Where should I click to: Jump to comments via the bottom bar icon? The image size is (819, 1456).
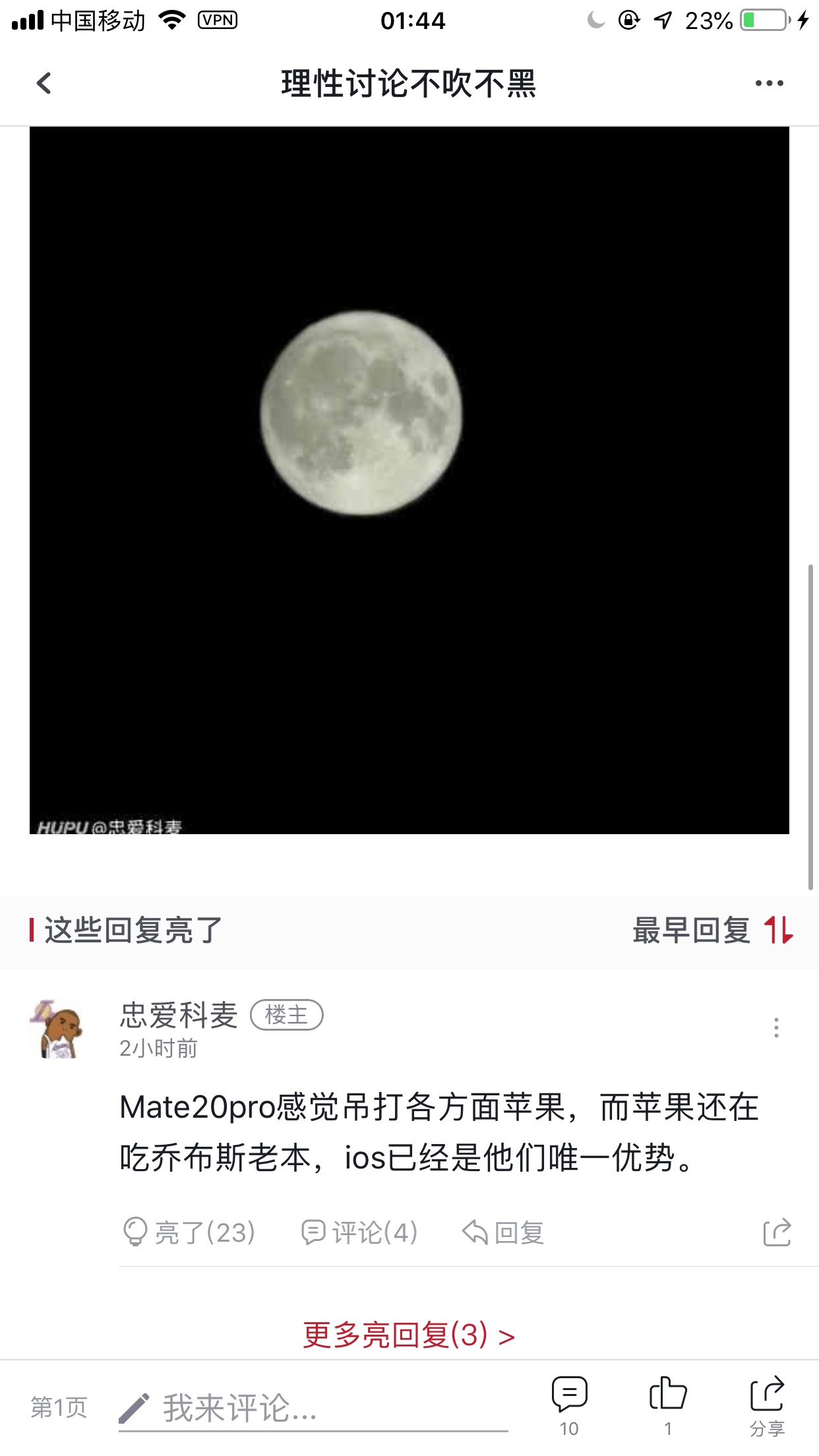pyautogui.click(x=569, y=1405)
